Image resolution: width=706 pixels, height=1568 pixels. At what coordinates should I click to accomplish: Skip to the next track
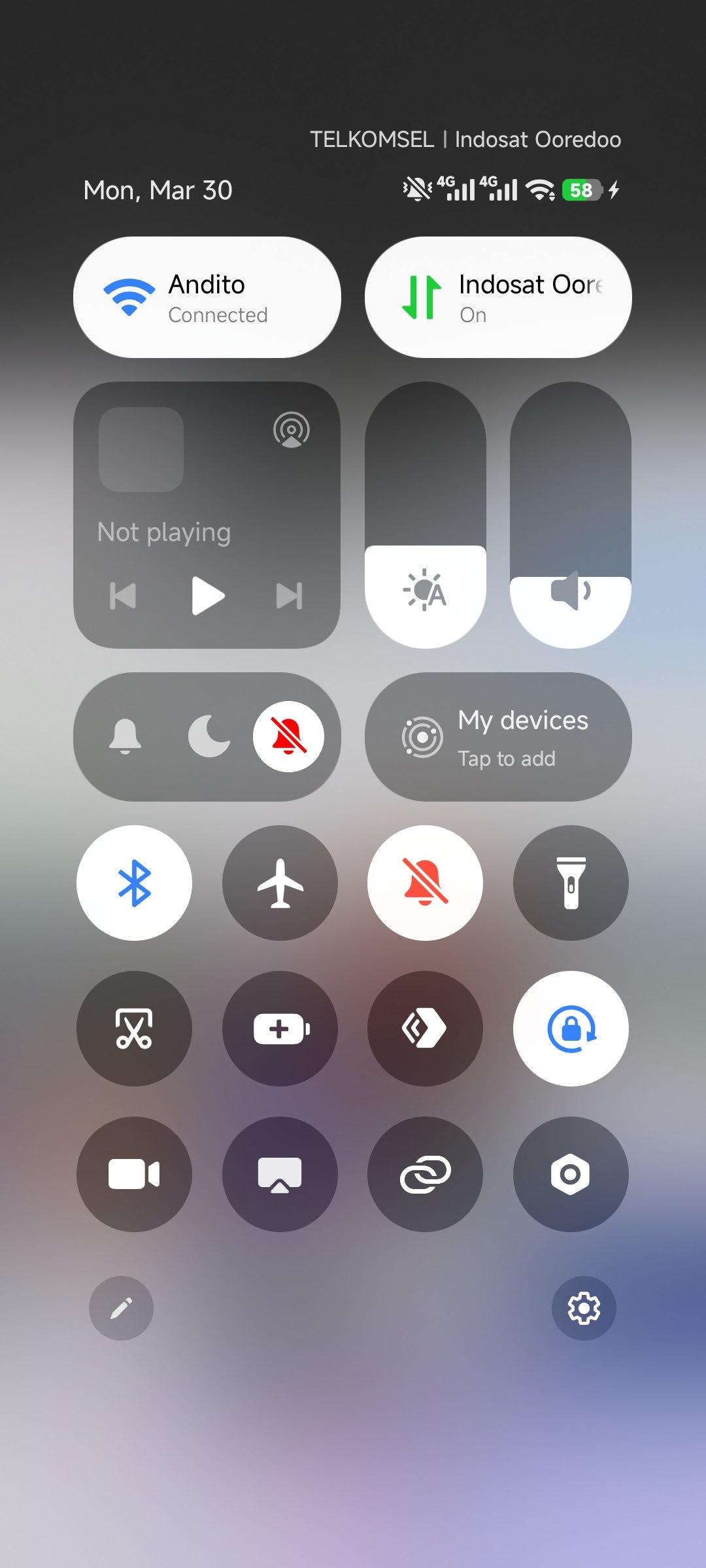pyautogui.click(x=289, y=595)
